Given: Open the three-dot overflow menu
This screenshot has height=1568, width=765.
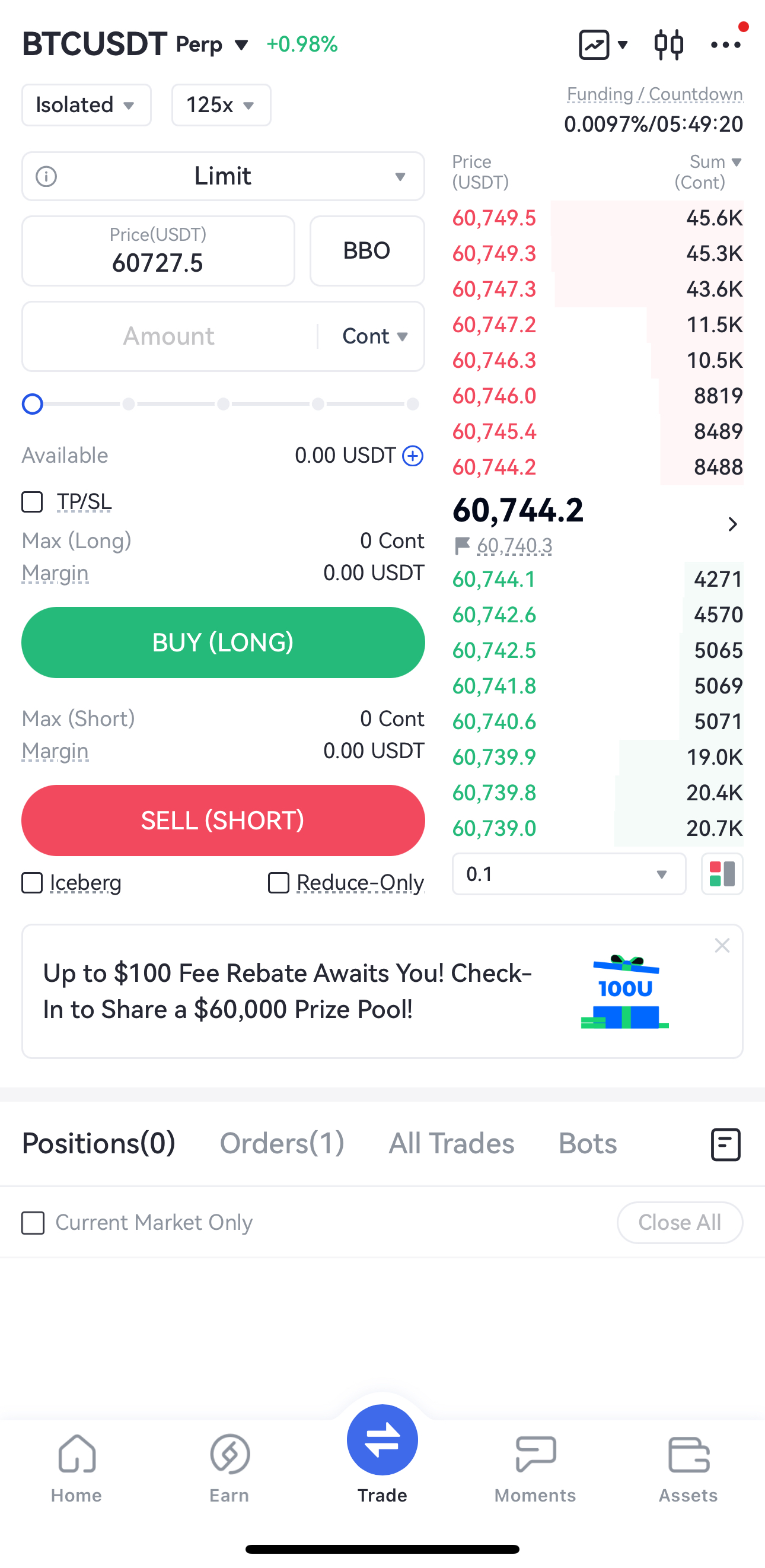Looking at the screenshot, I should click(x=725, y=44).
